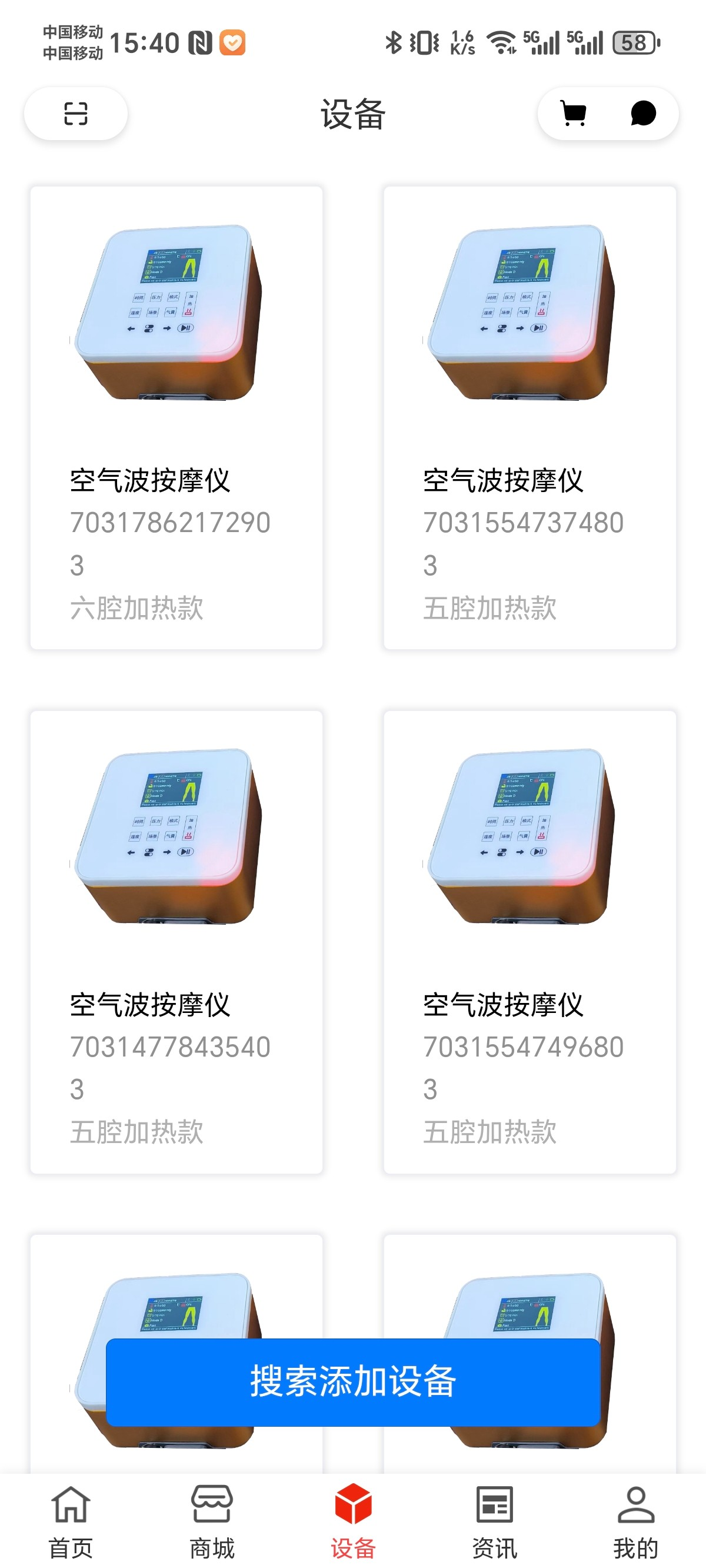Tap the 搜索添加设备 button
This screenshot has height=1568, width=706.
pos(353,1382)
